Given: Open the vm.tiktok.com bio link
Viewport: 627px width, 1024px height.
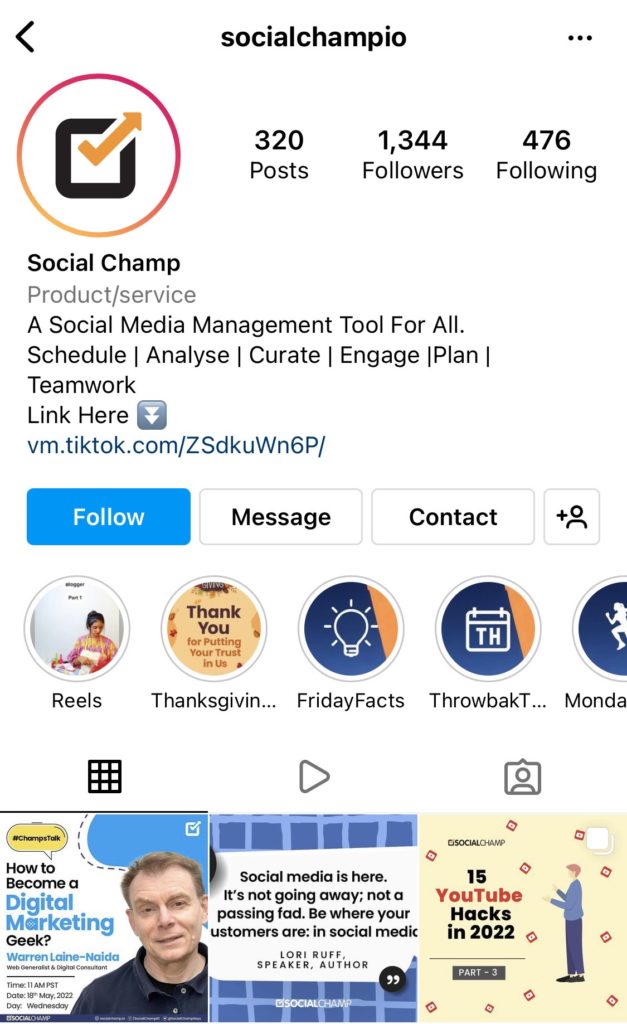Looking at the screenshot, I should click(x=176, y=446).
